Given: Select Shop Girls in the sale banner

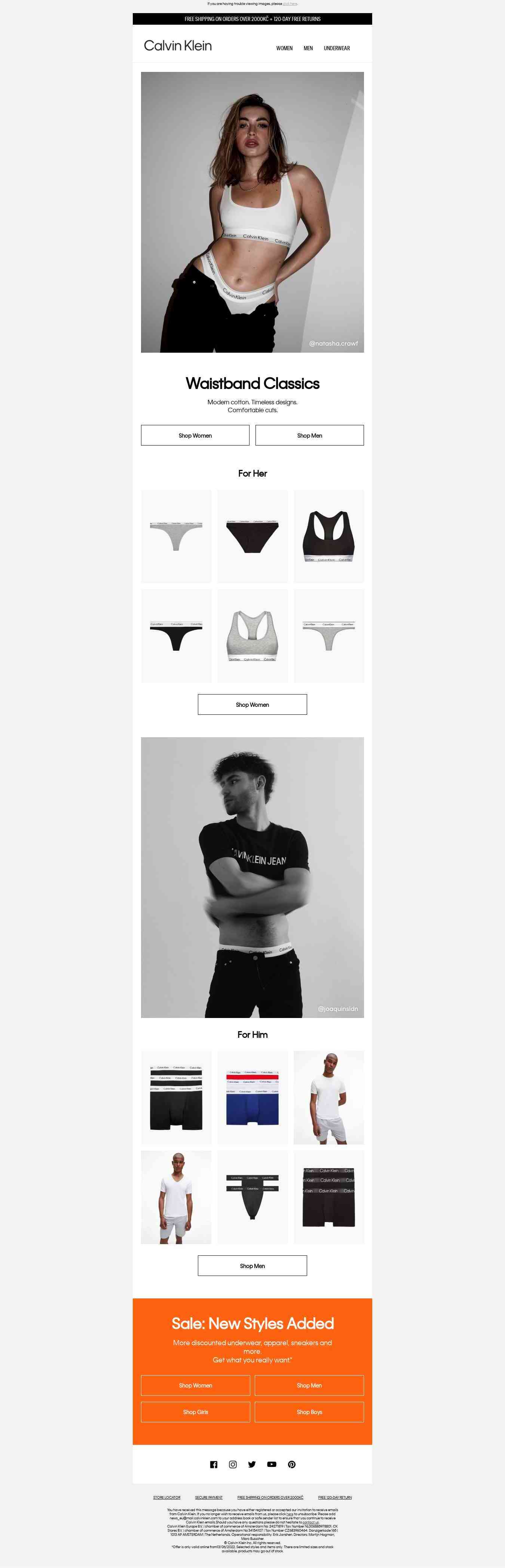Looking at the screenshot, I should [195, 1411].
